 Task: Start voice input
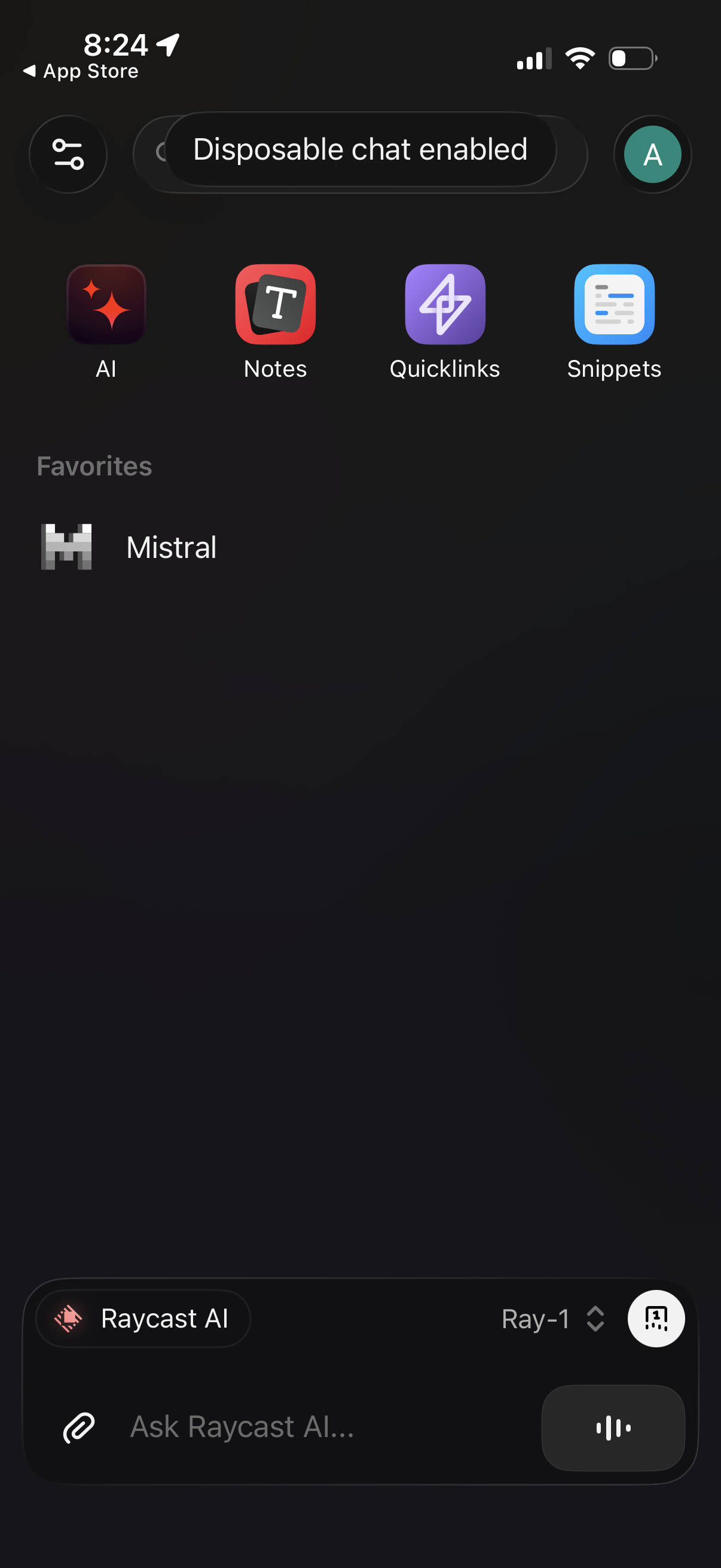[x=613, y=1427]
